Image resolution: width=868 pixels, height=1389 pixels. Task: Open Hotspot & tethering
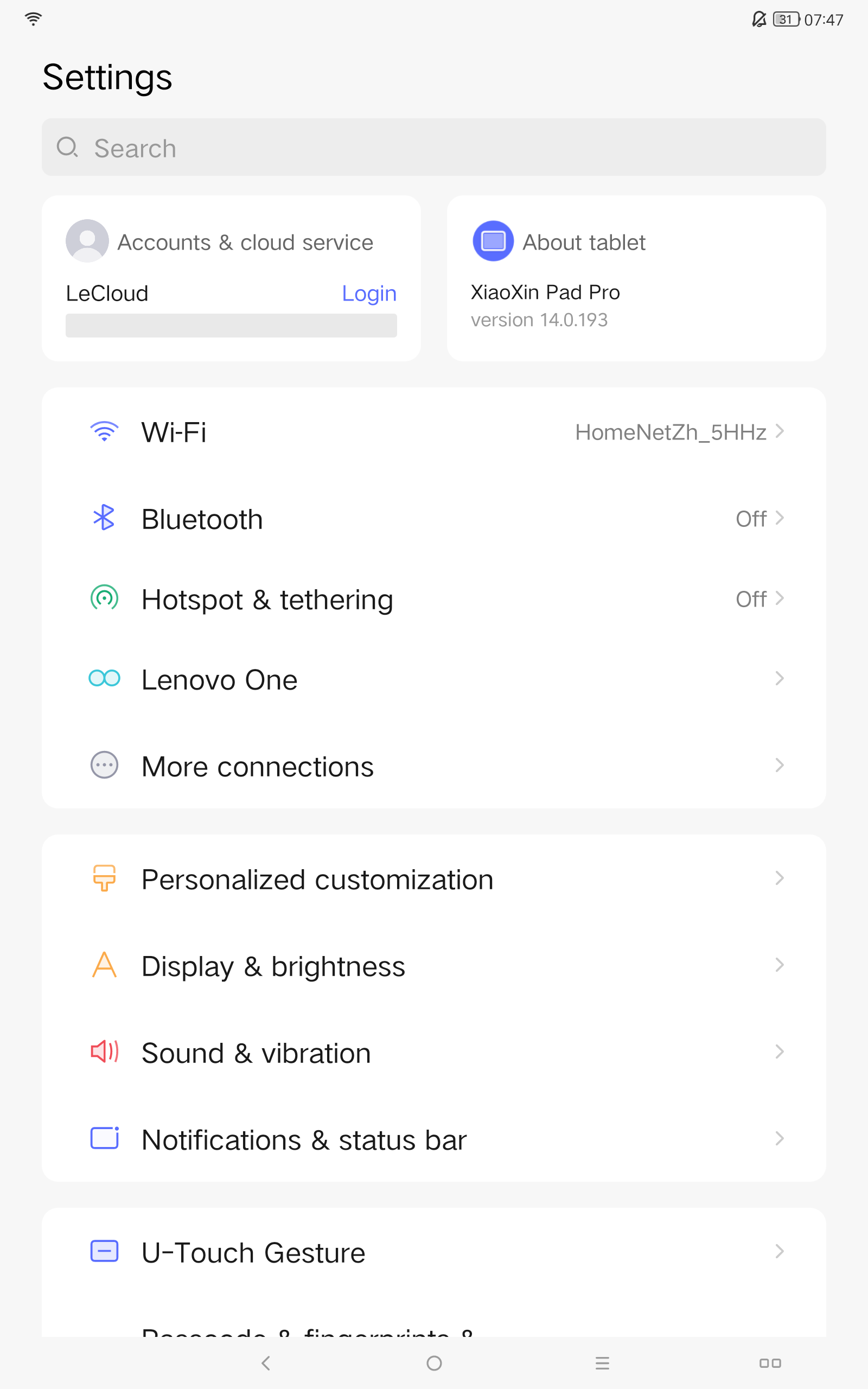coord(434,599)
